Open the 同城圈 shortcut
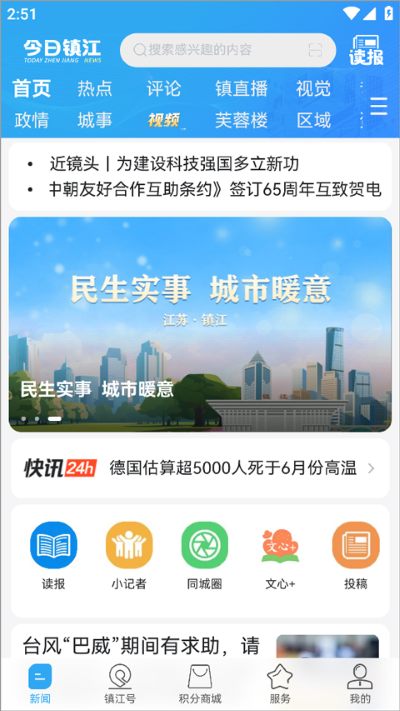Viewport: 400px width, 711px height. click(205, 556)
